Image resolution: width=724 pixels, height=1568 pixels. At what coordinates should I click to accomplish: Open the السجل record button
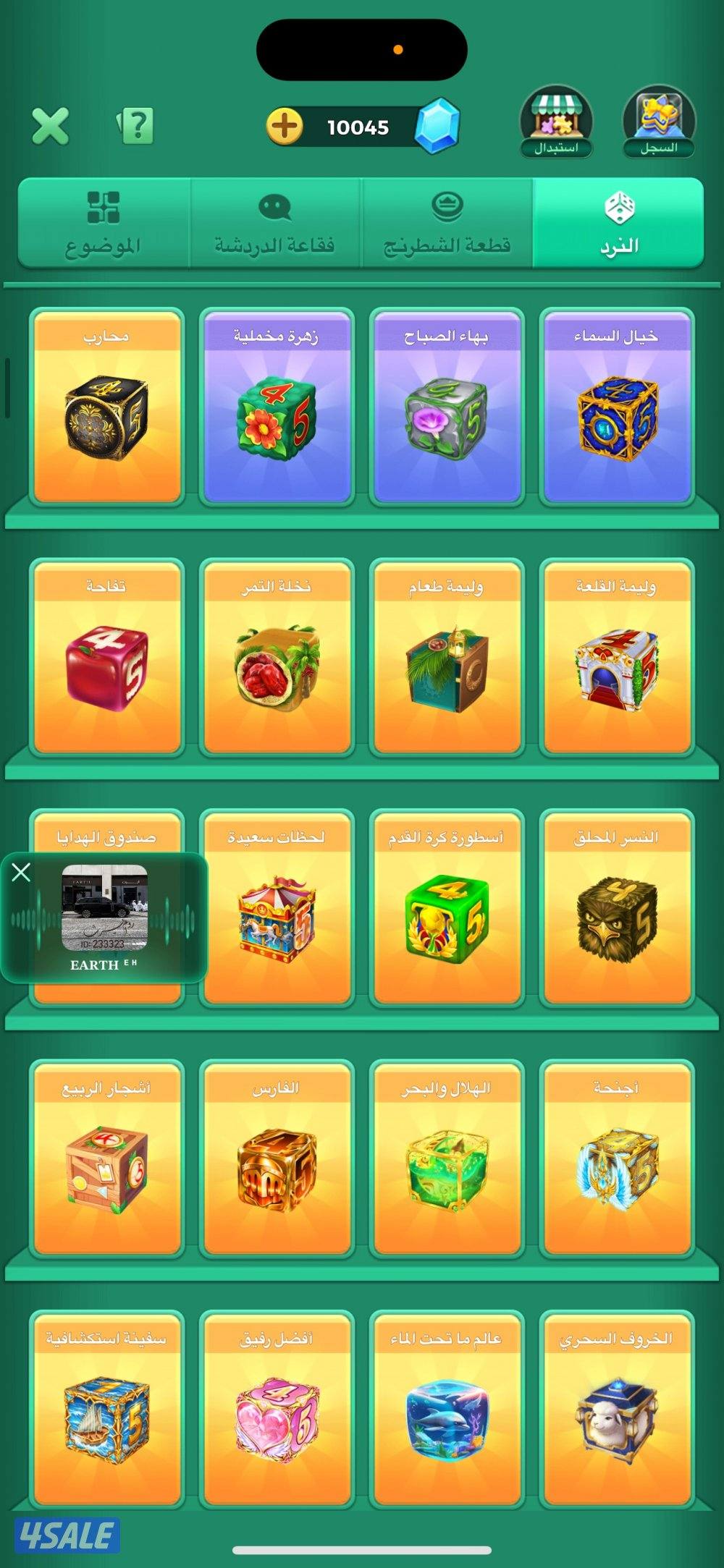pyautogui.click(x=659, y=123)
